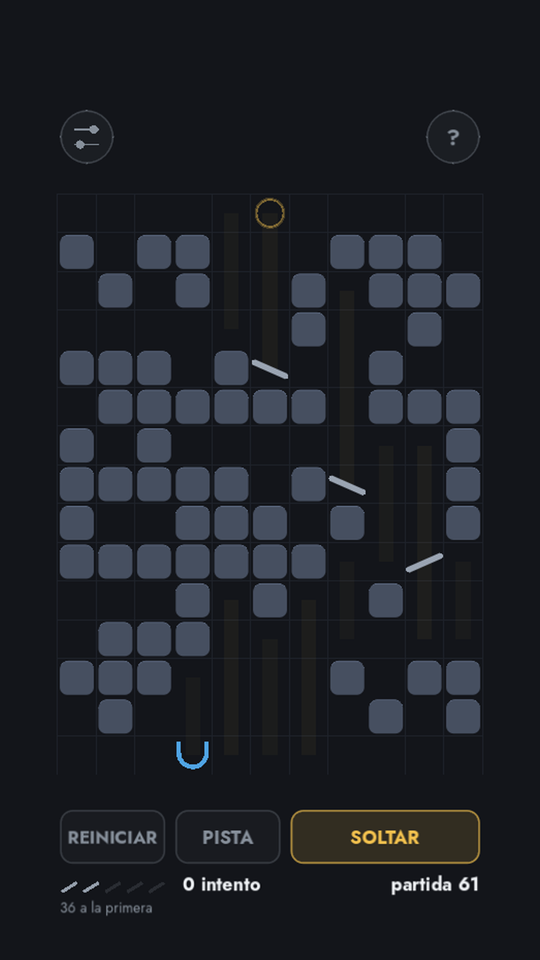
Task: Tap the REINICIAR button
Action: [113, 836]
